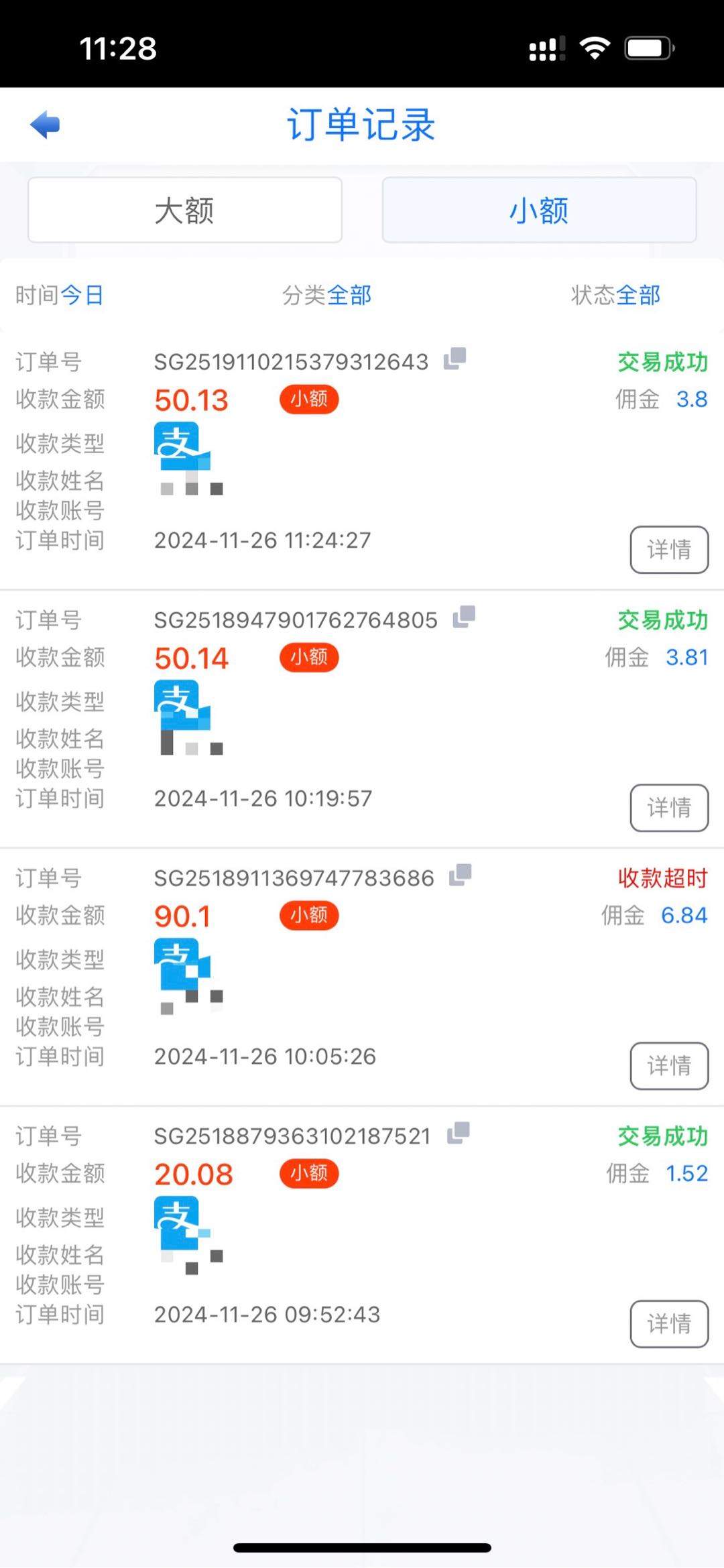The width and height of the screenshot is (724, 1568).
Task: Copy order number SG2518911369747783686
Action: click(x=461, y=875)
